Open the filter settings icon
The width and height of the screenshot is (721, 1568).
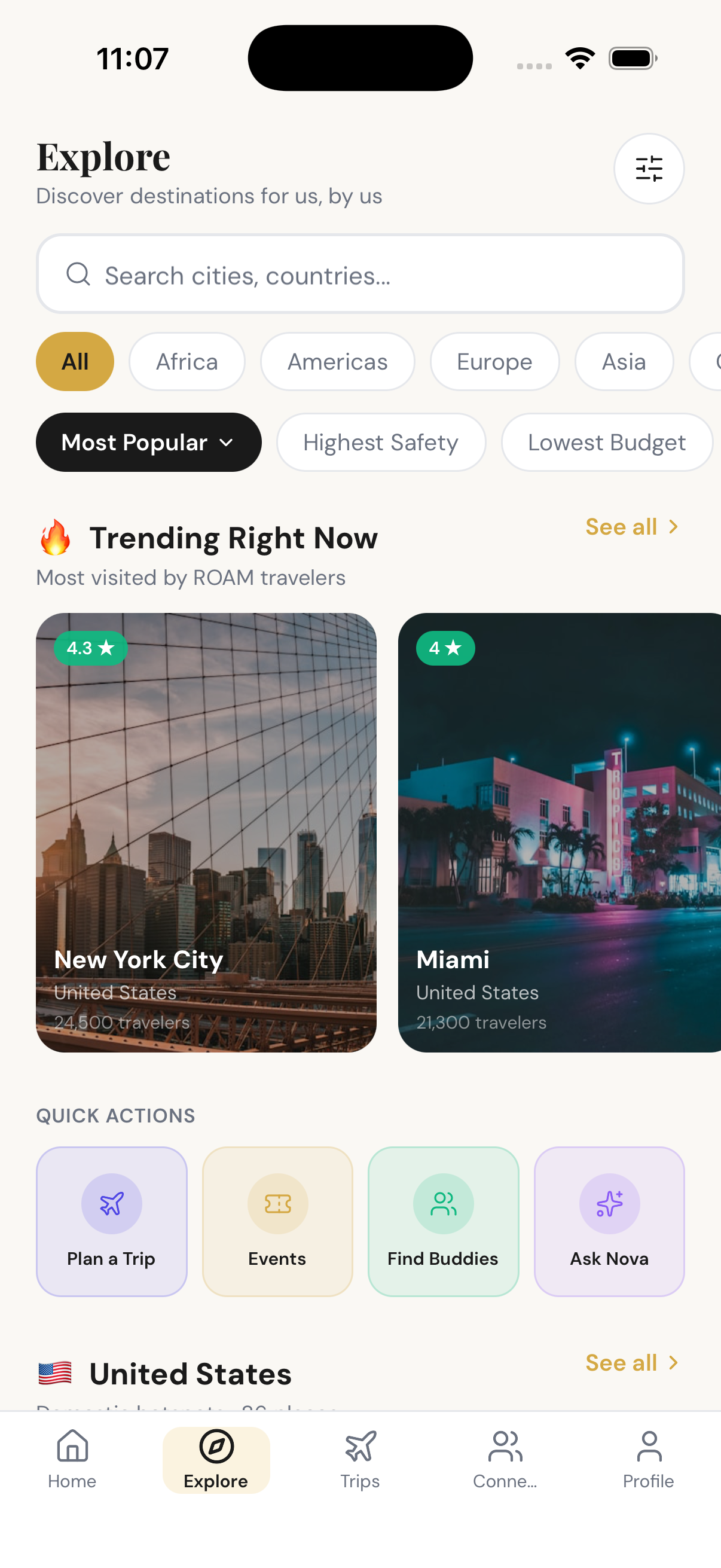point(649,169)
